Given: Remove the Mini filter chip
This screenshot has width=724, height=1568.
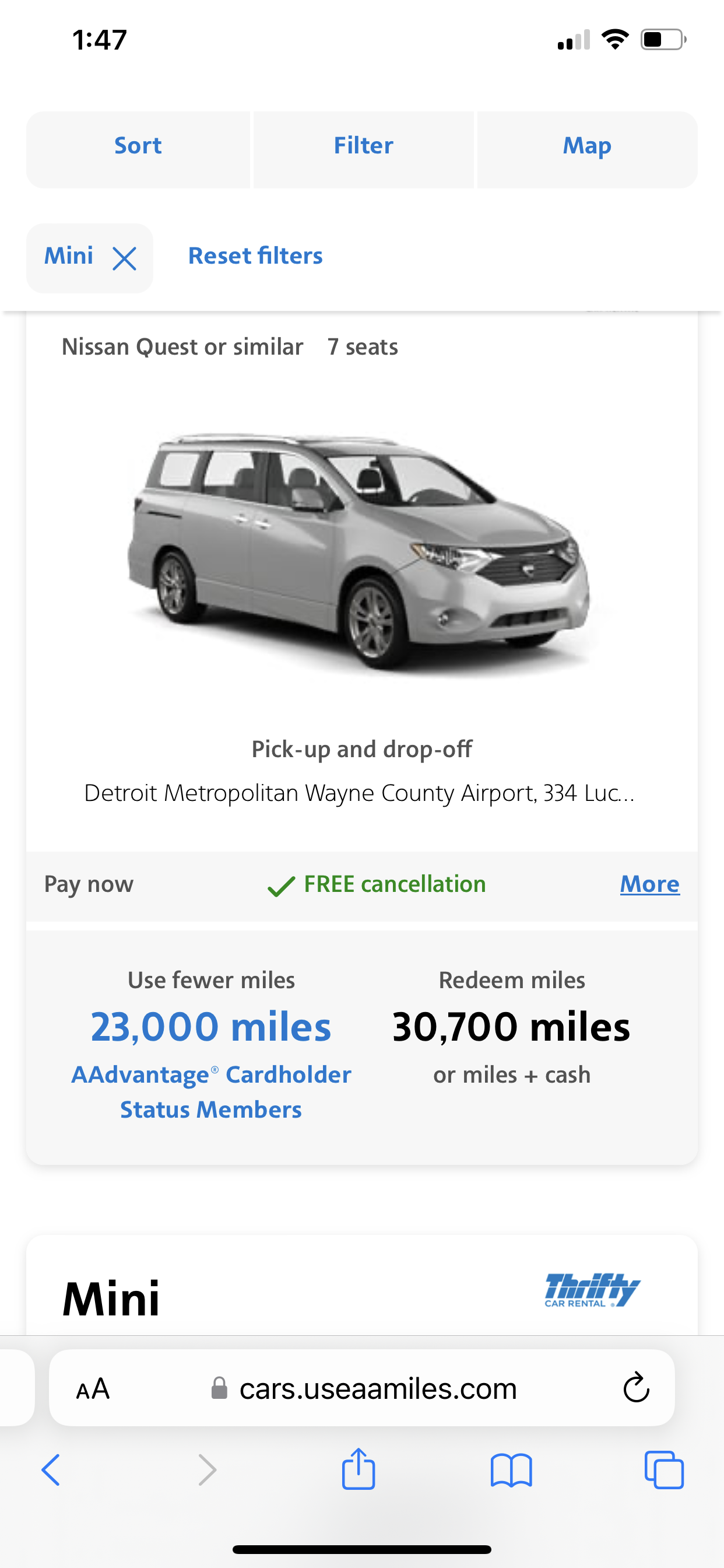Looking at the screenshot, I should (124, 258).
